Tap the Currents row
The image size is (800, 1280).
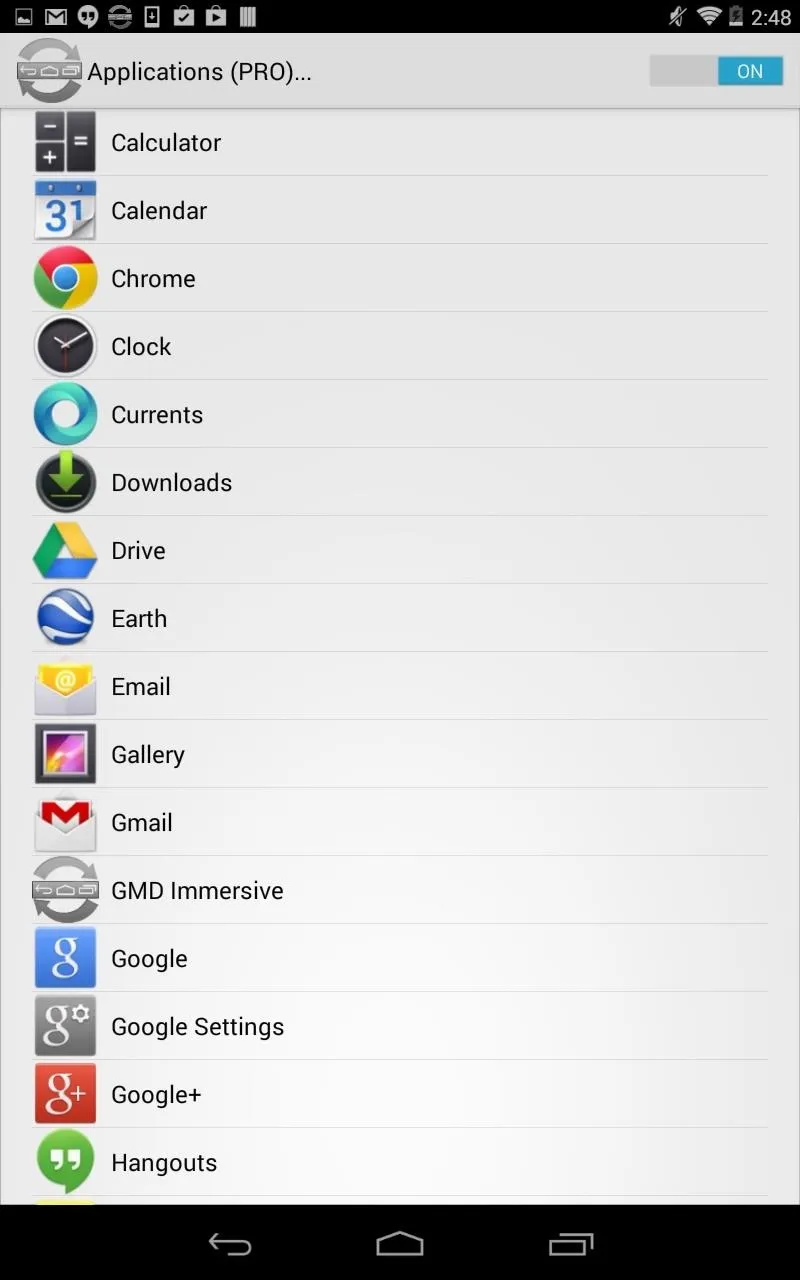point(400,414)
